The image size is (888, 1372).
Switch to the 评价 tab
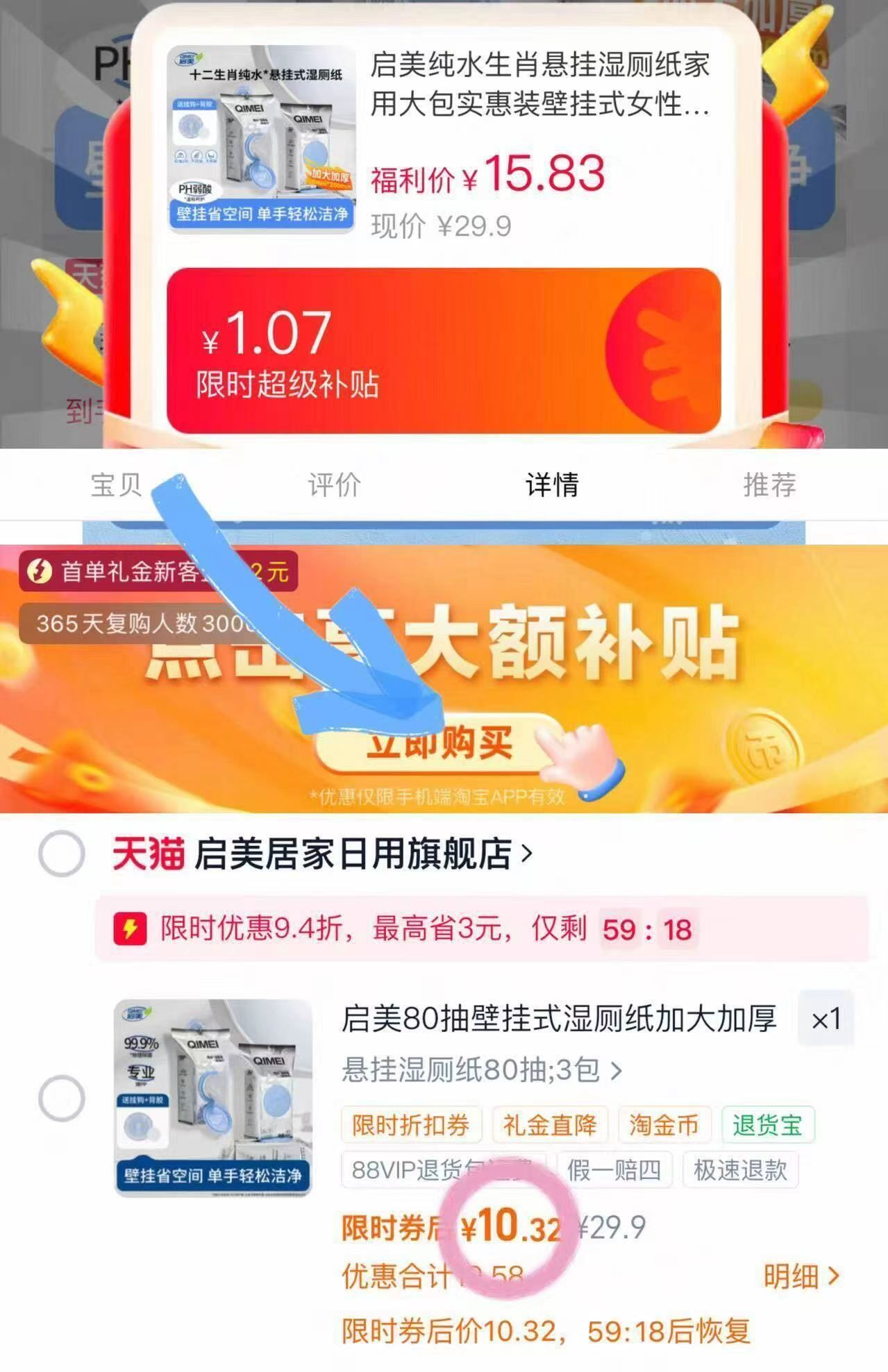(x=333, y=486)
